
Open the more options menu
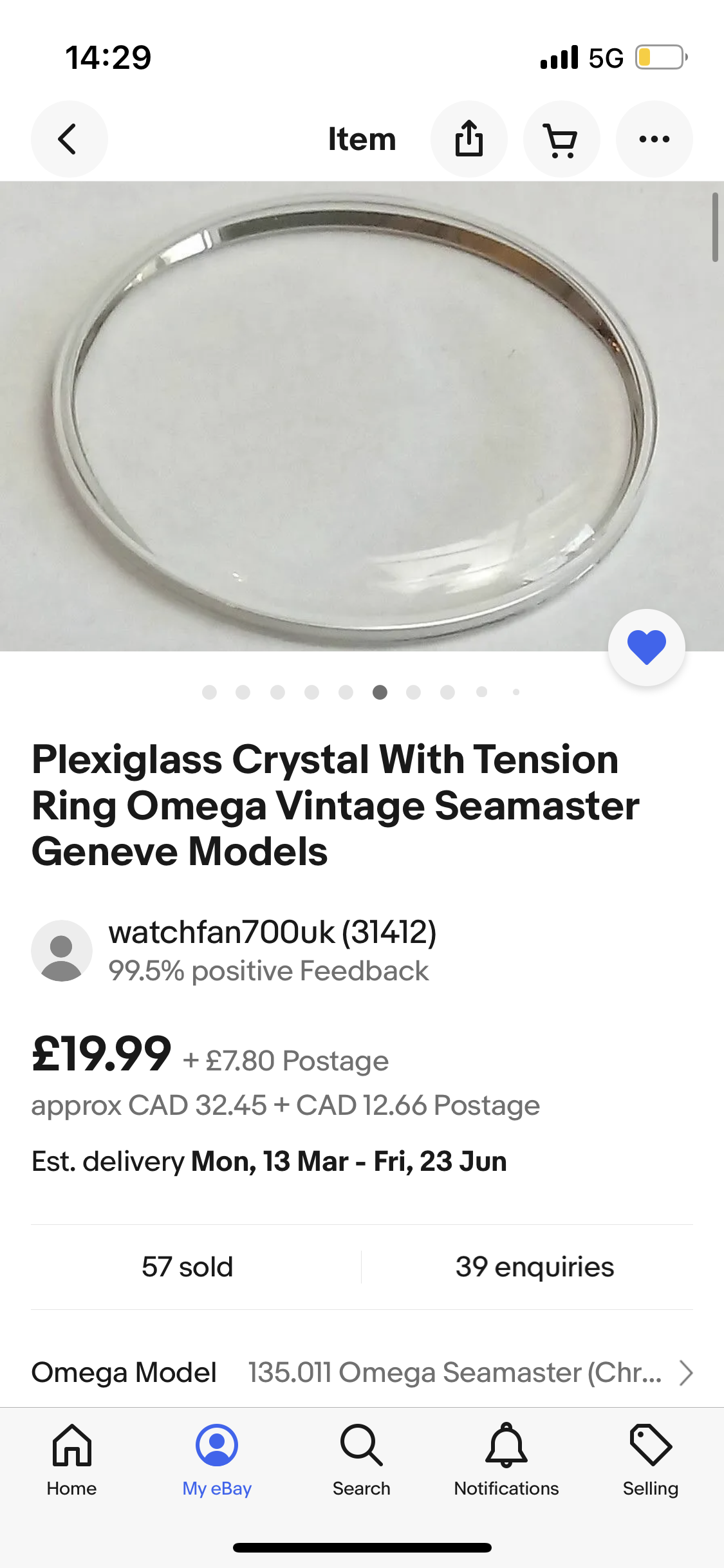(654, 139)
